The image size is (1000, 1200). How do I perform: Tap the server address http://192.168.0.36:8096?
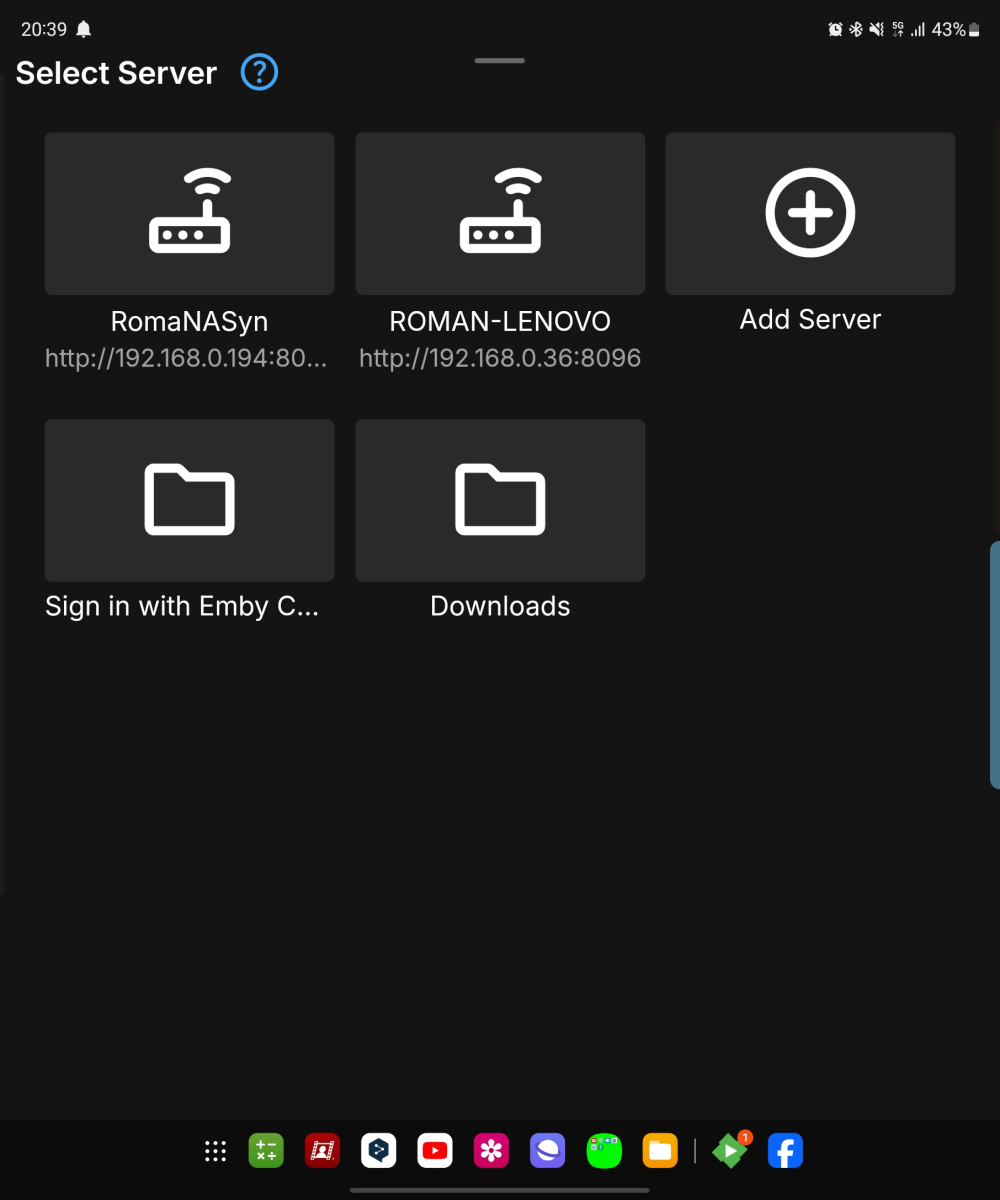coord(500,357)
